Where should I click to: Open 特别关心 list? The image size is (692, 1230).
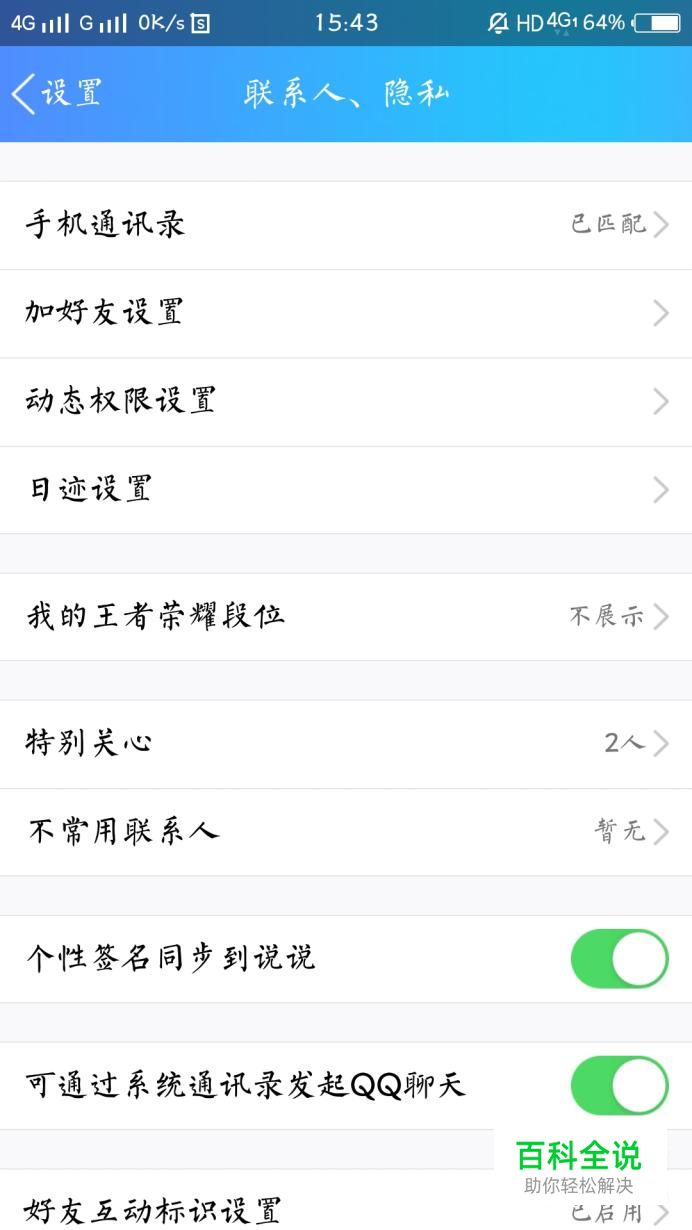pyautogui.click(x=346, y=744)
